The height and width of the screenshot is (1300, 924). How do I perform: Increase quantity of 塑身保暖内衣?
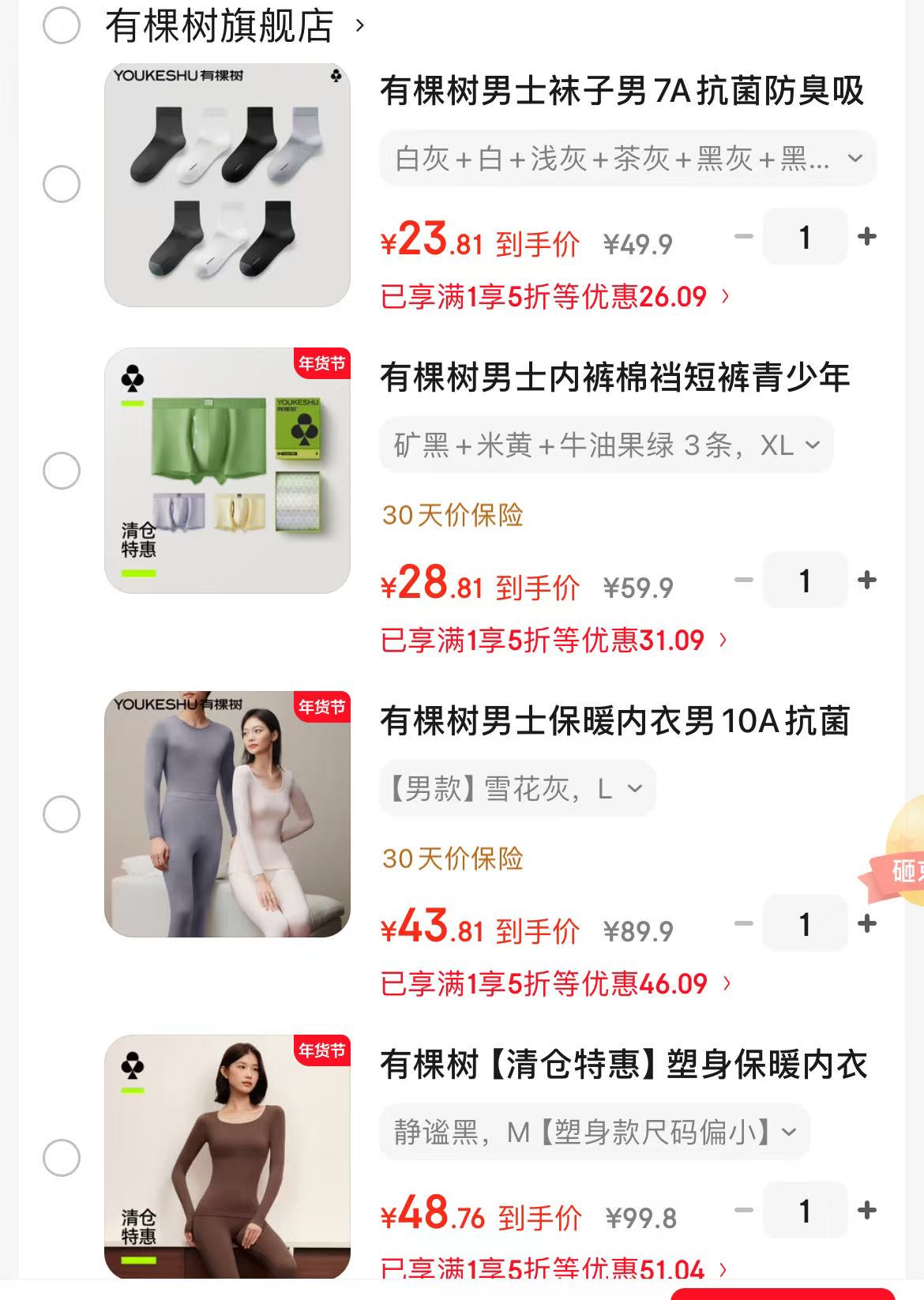pyautogui.click(x=867, y=1210)
